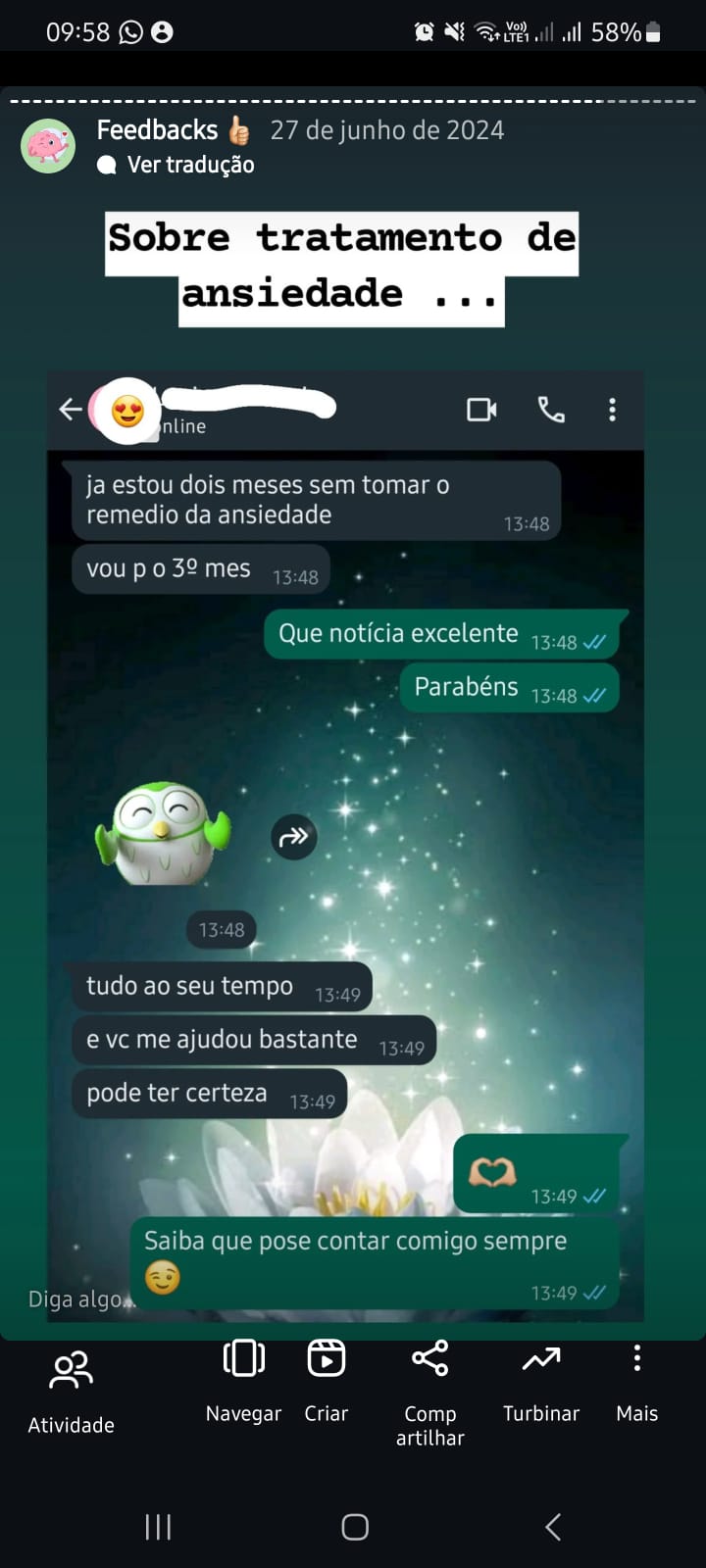
Task: Open the Atividade viewers list
Action: click(x=71, y=1390)
